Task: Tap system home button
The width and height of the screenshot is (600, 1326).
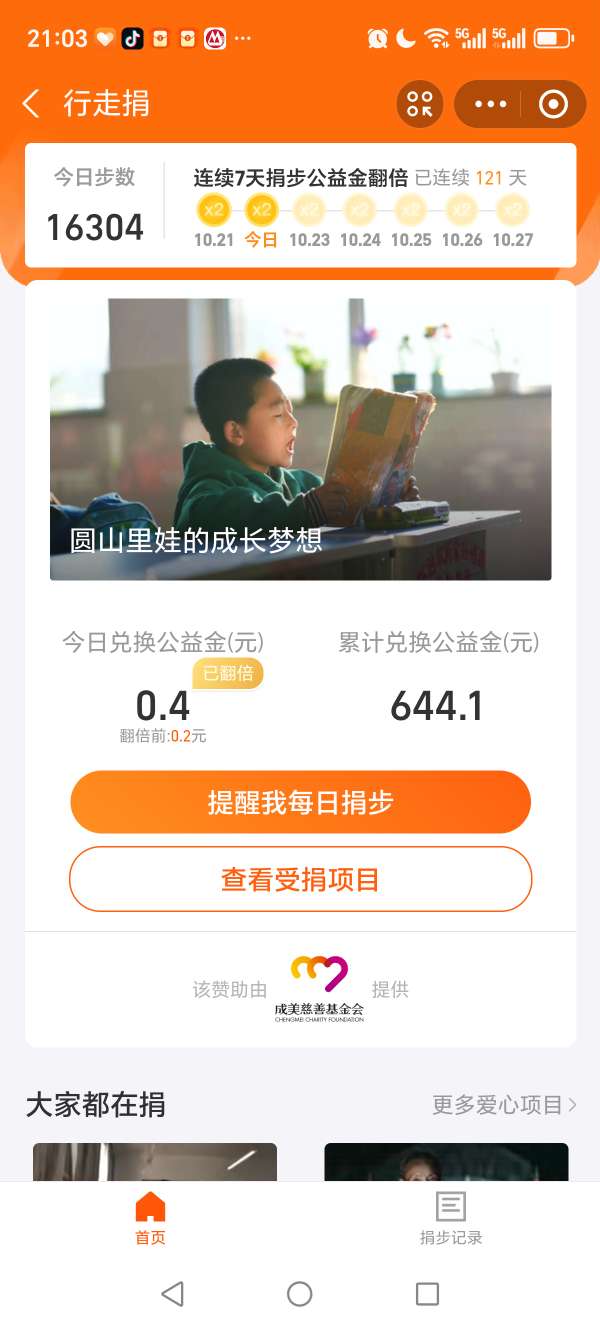Action: click(300, 1294)
